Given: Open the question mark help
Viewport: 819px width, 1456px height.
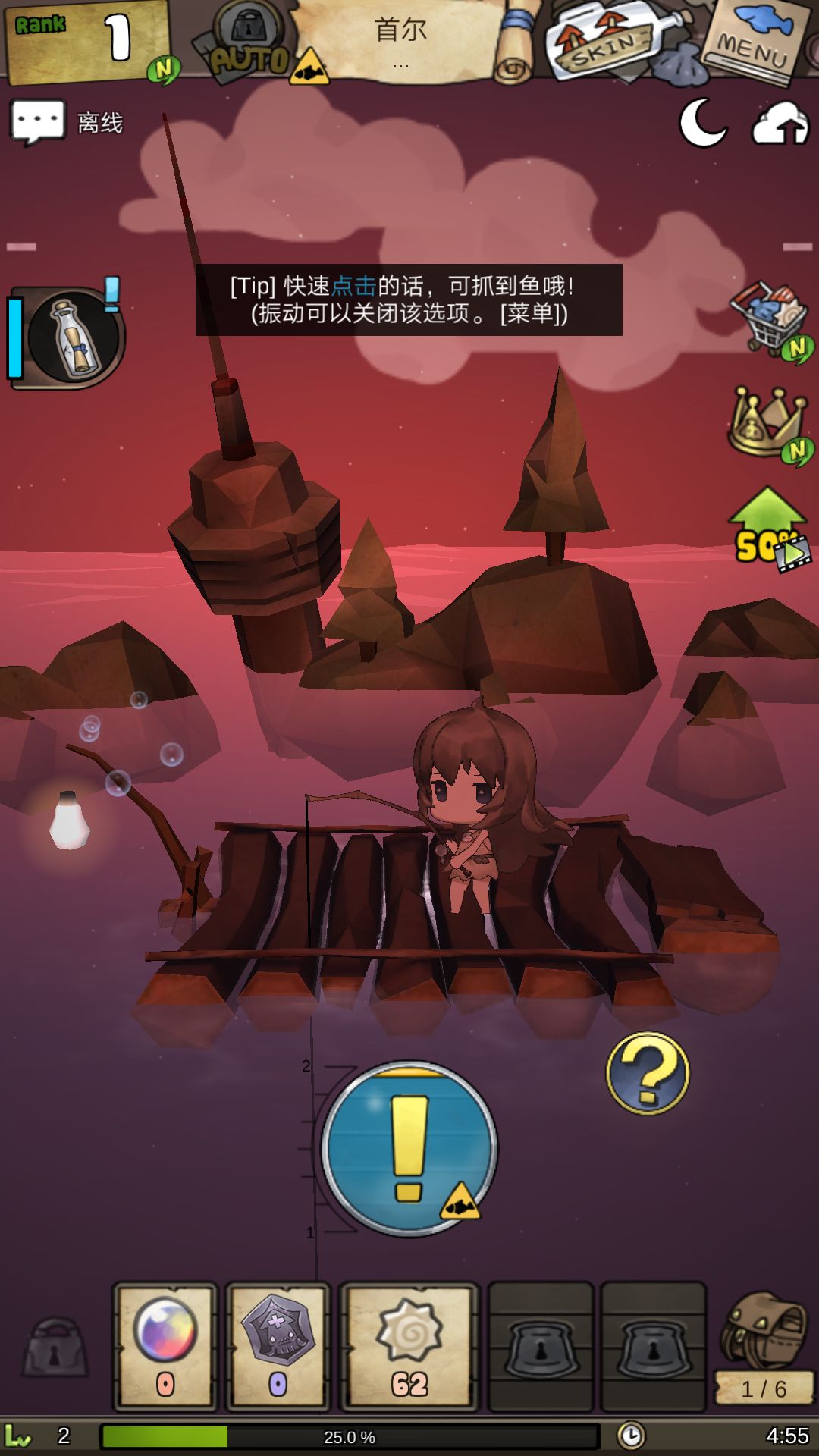Looking at the screenshot, I should point(648,1073).
